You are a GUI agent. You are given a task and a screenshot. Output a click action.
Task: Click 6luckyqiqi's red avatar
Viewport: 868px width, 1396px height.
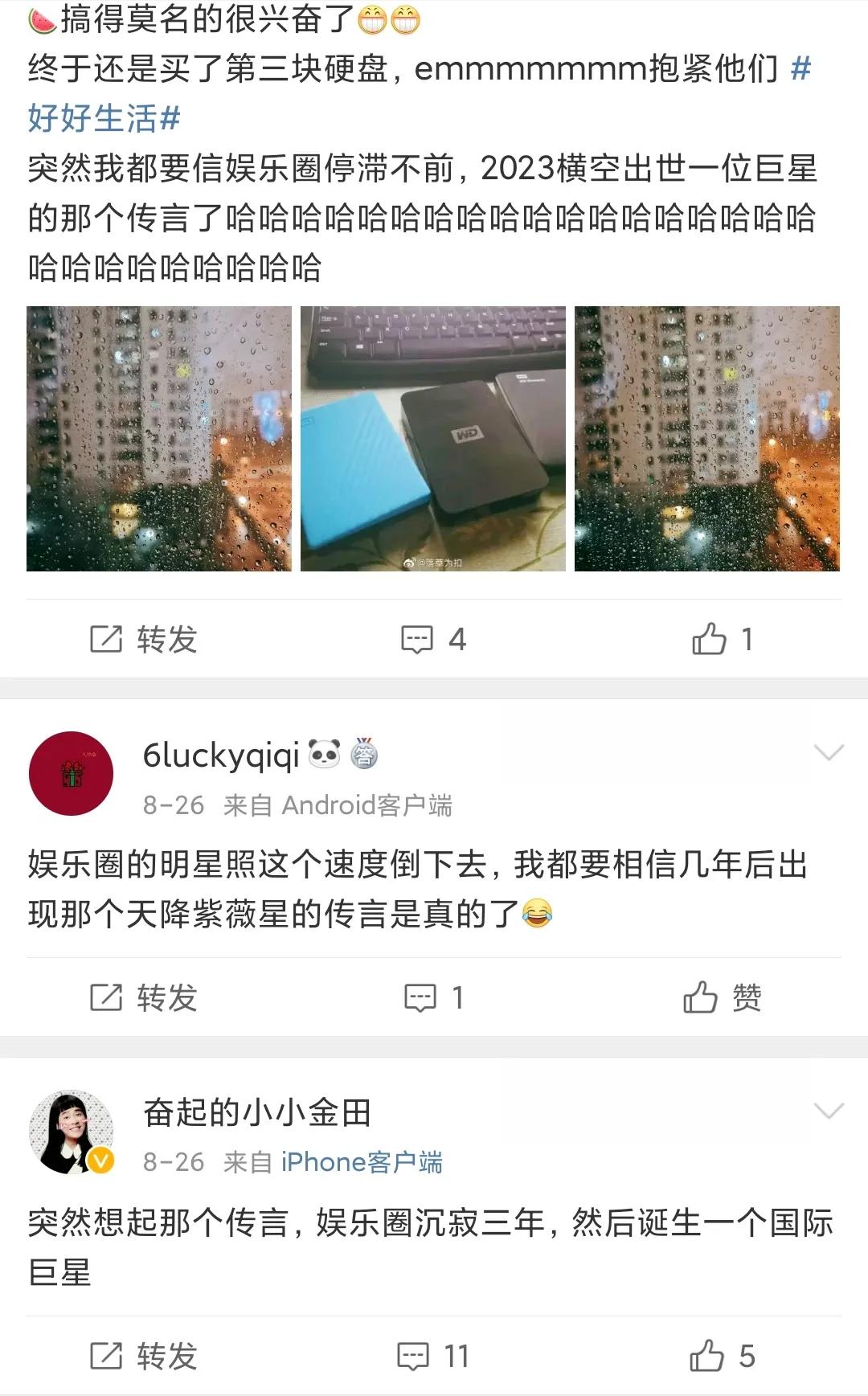coord(73,774)
